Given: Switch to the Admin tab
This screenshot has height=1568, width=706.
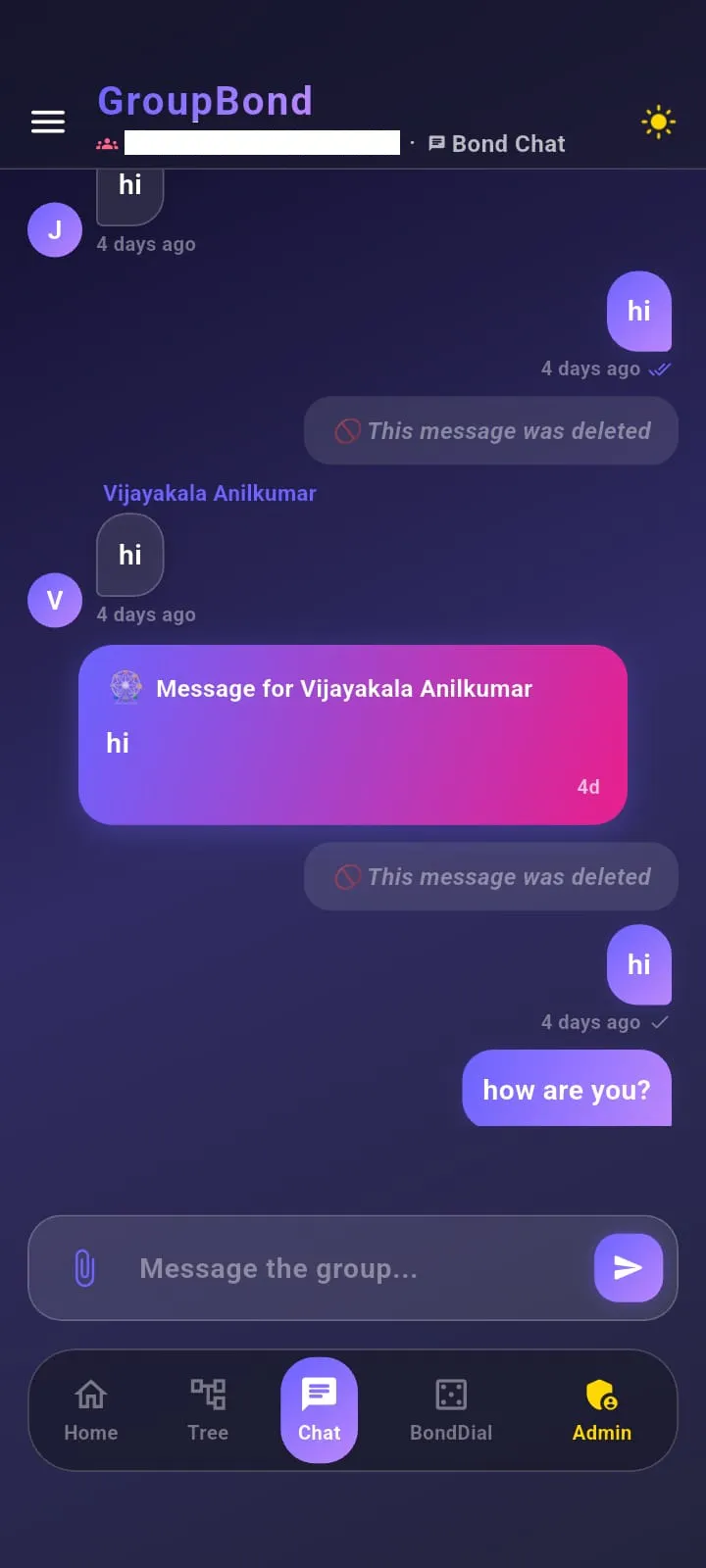Looking at the screenshot, I should [x=601, y=1410].
